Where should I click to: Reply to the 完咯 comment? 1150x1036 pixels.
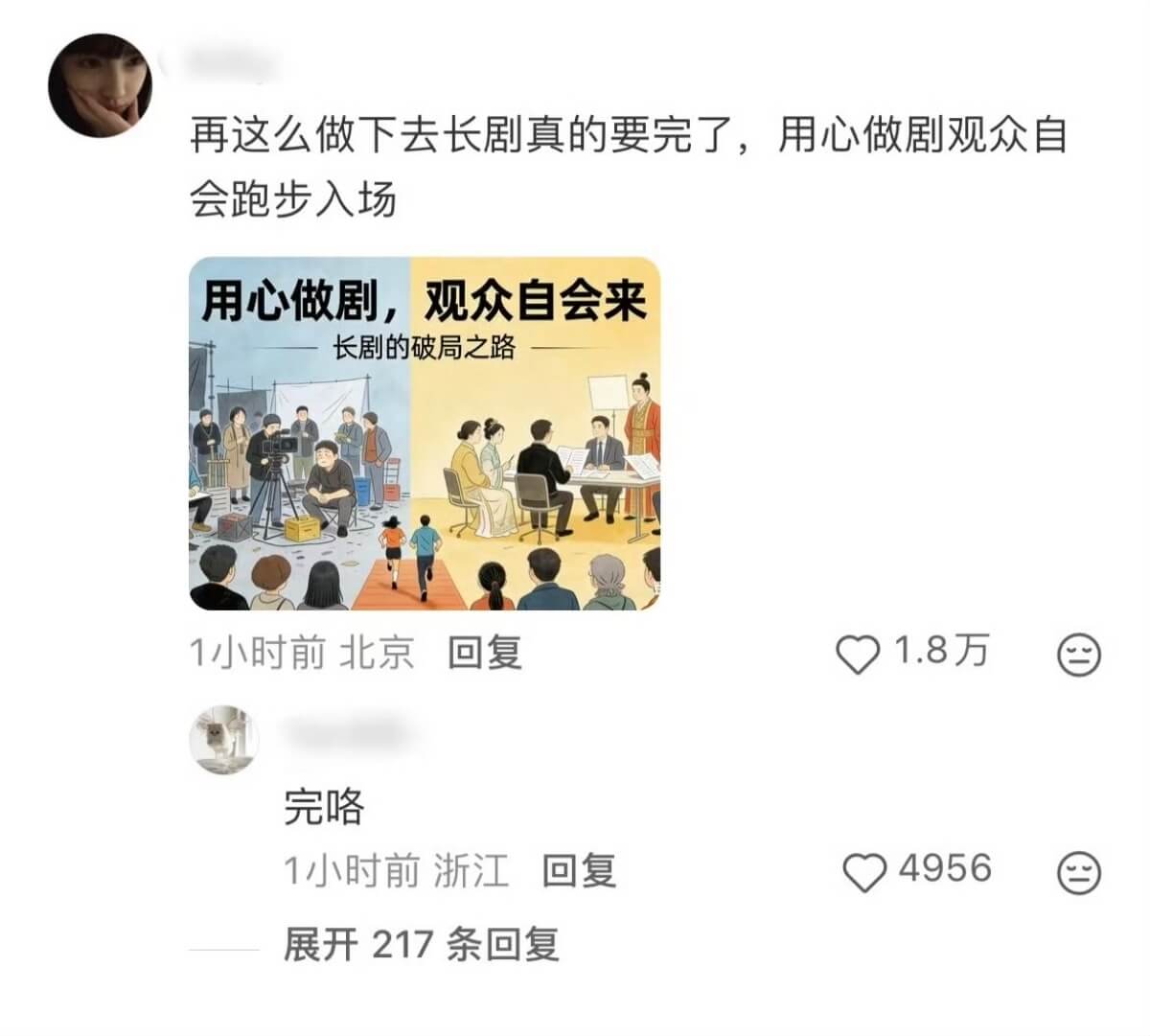click(579, 871)
